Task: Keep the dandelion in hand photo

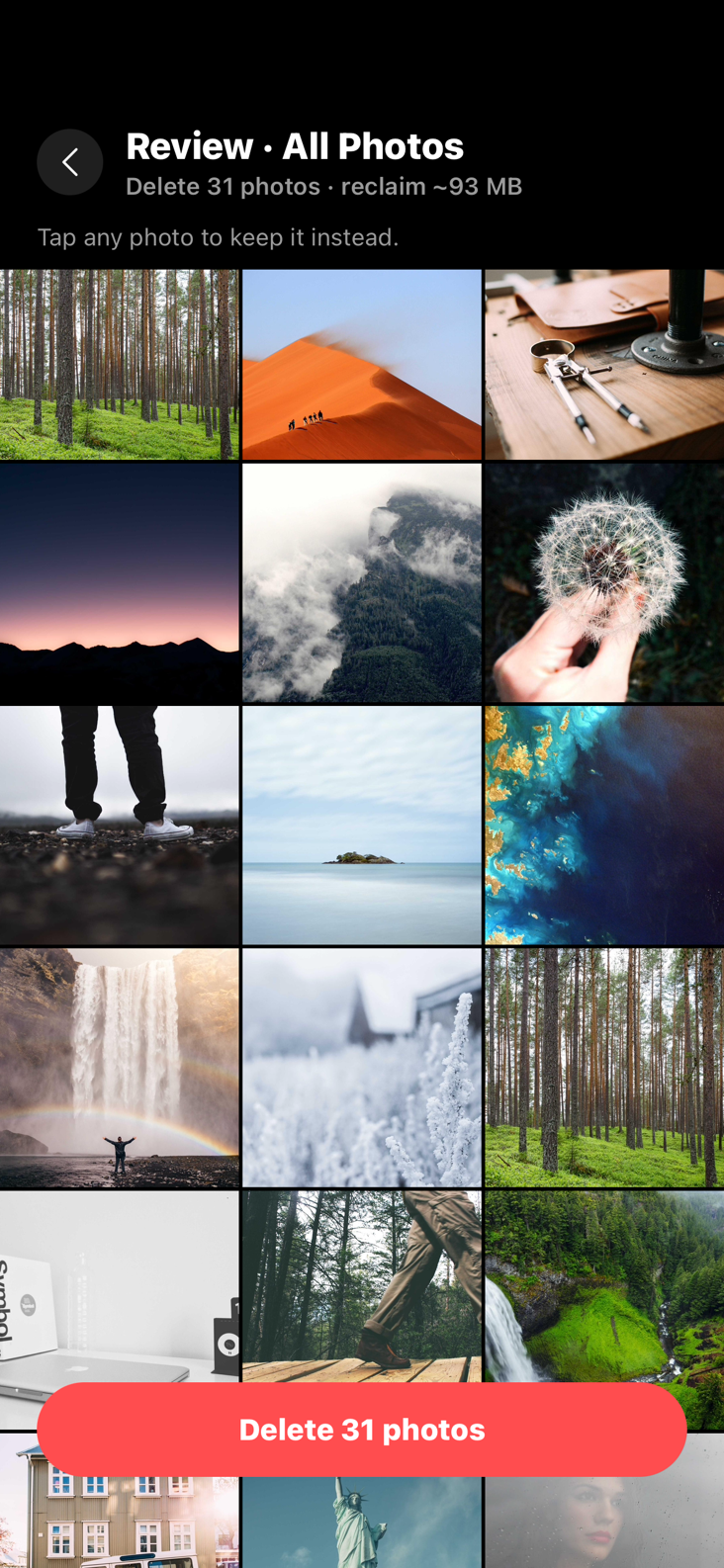Action: click(604, 583)
